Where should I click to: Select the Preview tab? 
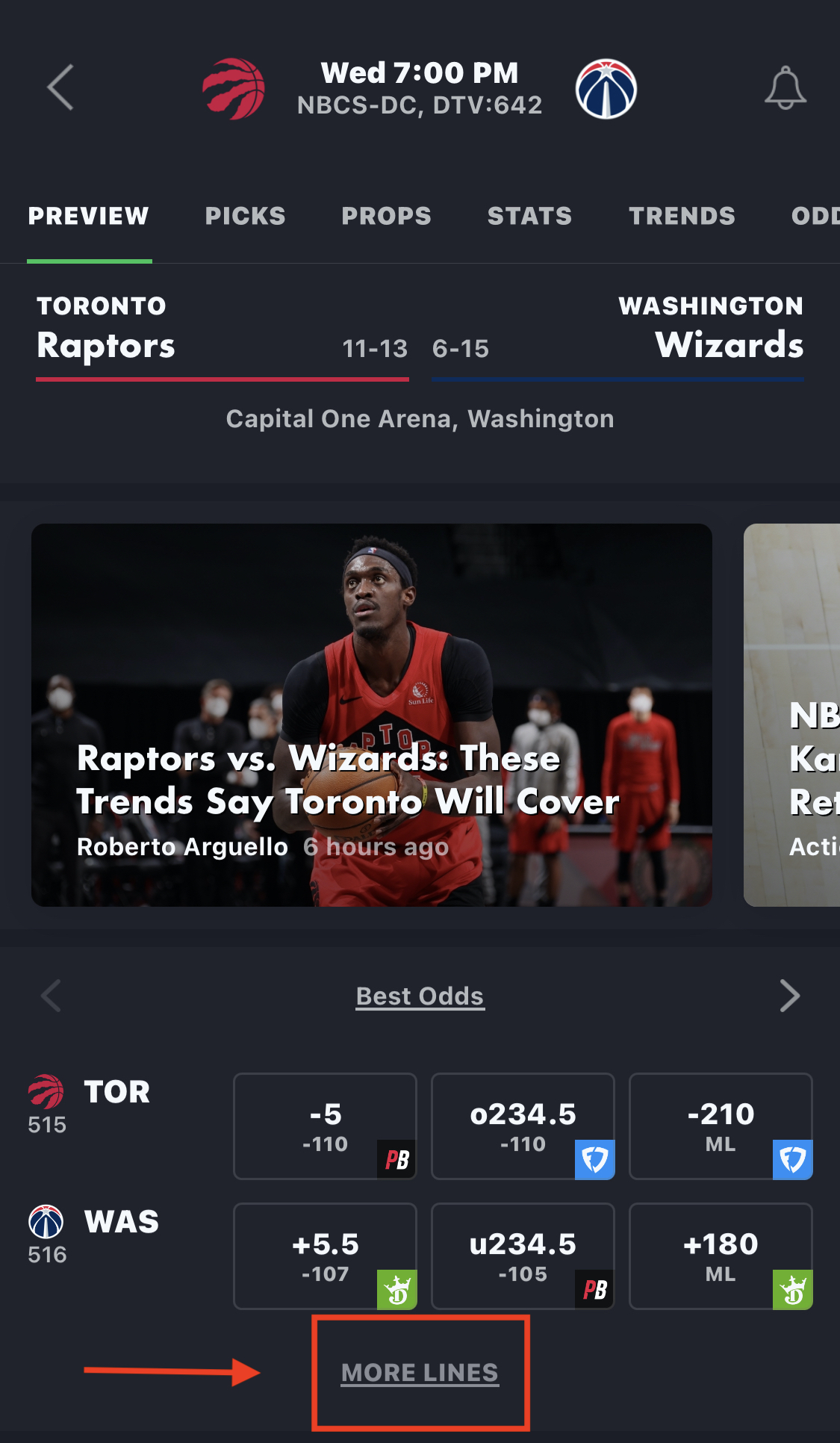click(89, 216)
